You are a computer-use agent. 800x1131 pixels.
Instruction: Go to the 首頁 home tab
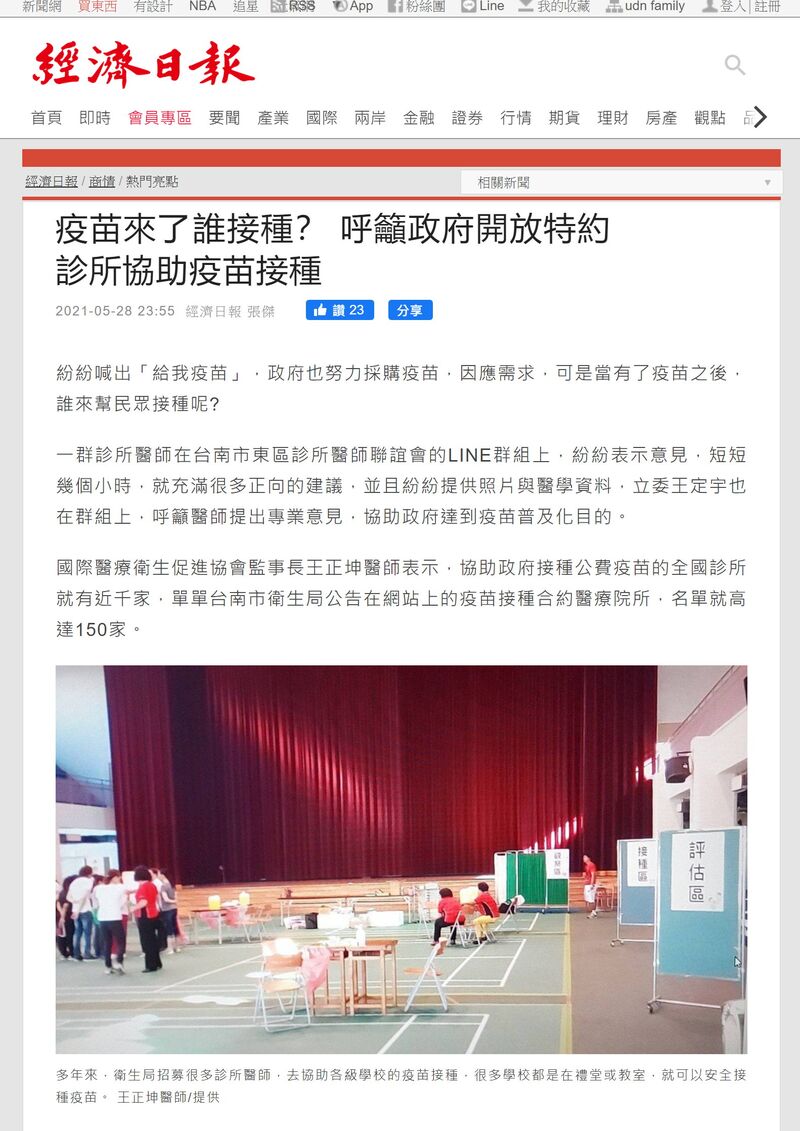coord(46,117)
